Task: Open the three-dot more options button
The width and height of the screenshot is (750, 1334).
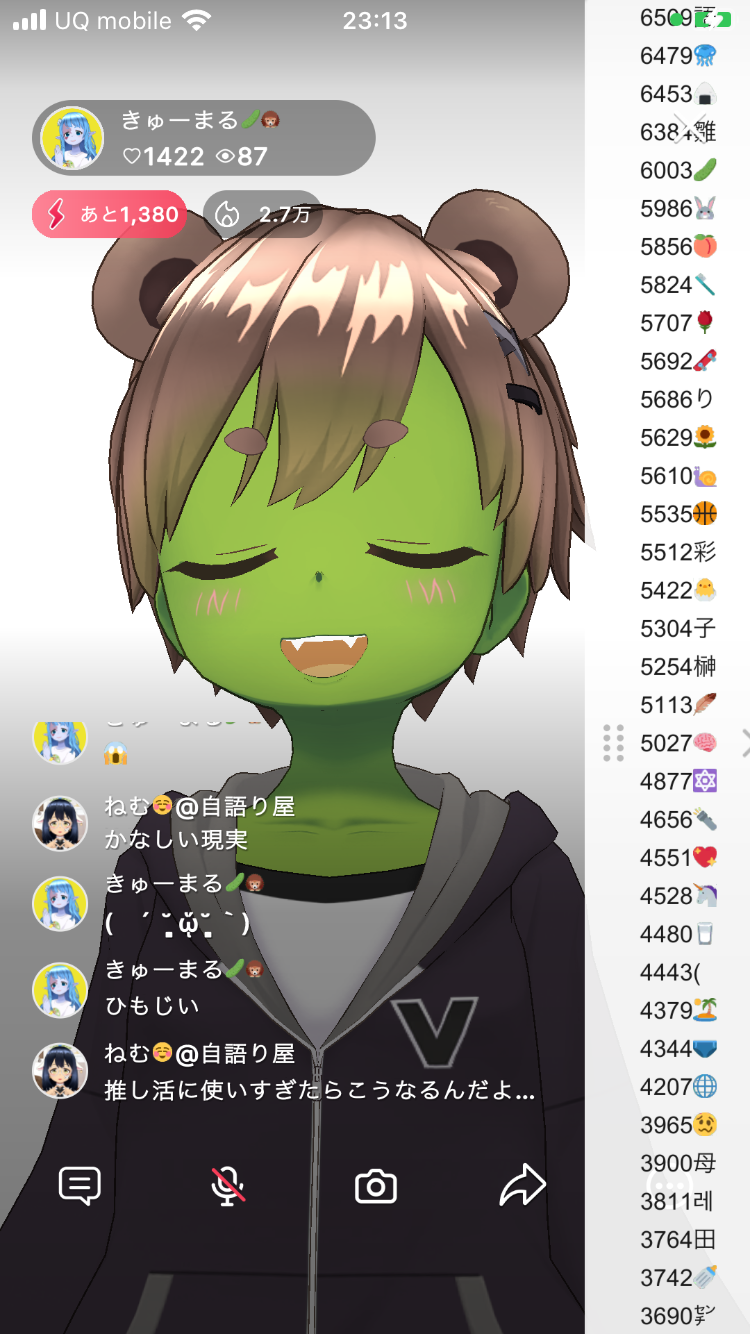Action: pyautogui.click(x=669, y=1187)
